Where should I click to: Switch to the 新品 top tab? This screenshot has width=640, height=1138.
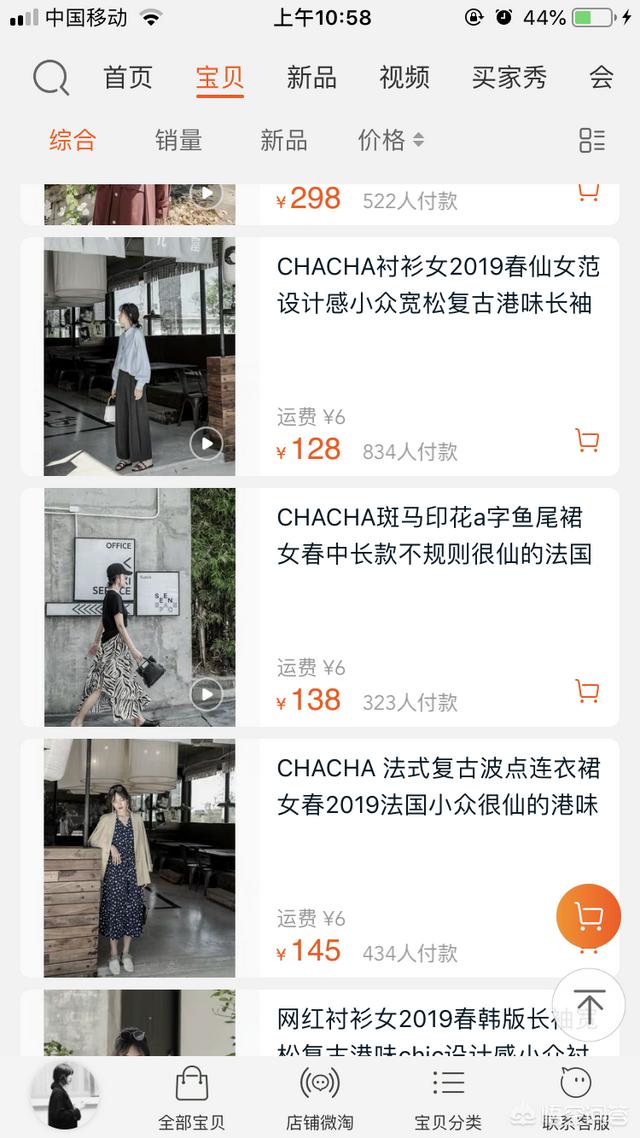point(311,78)
